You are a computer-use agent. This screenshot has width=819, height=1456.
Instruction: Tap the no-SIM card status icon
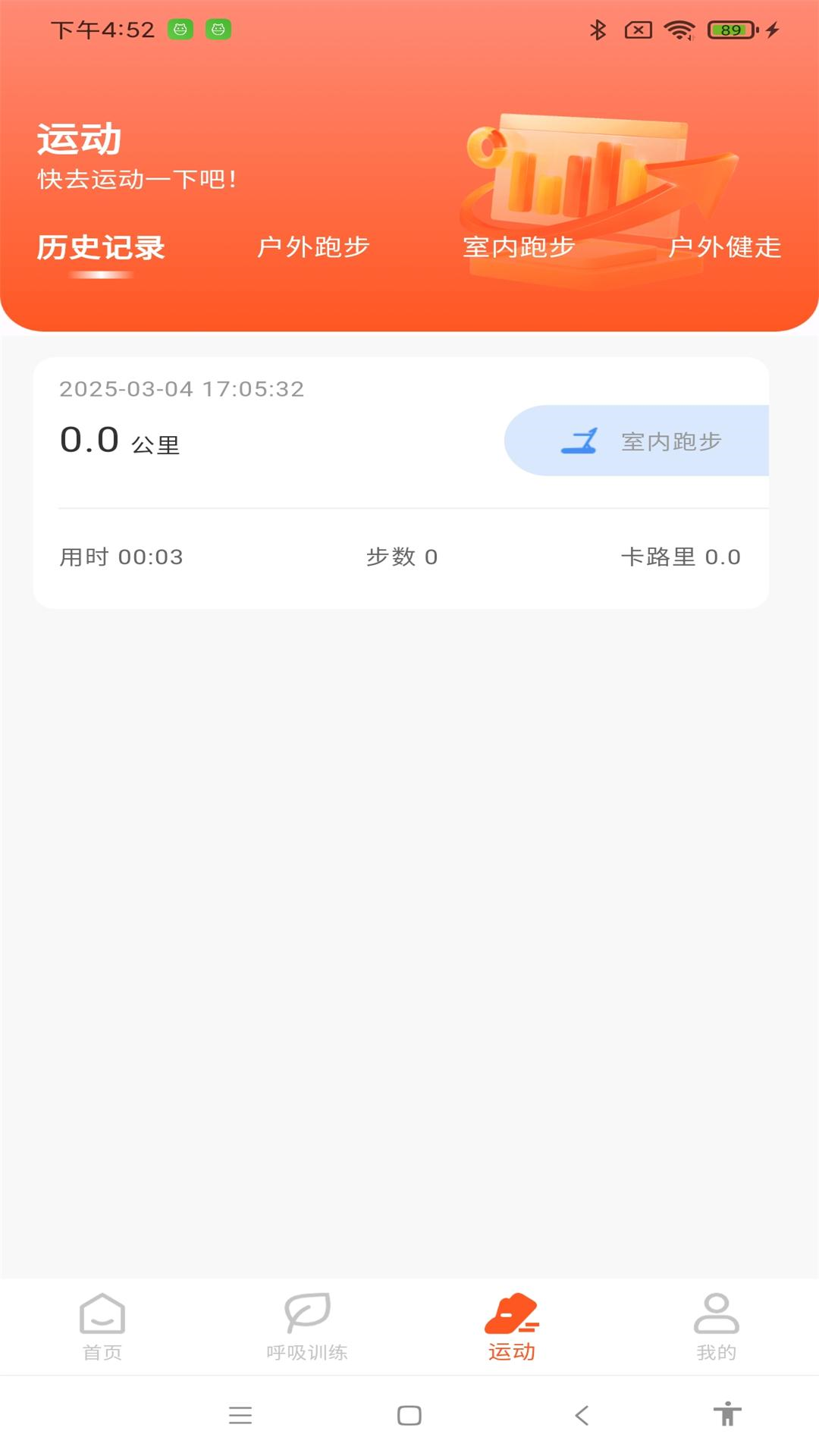click(637, 30)
